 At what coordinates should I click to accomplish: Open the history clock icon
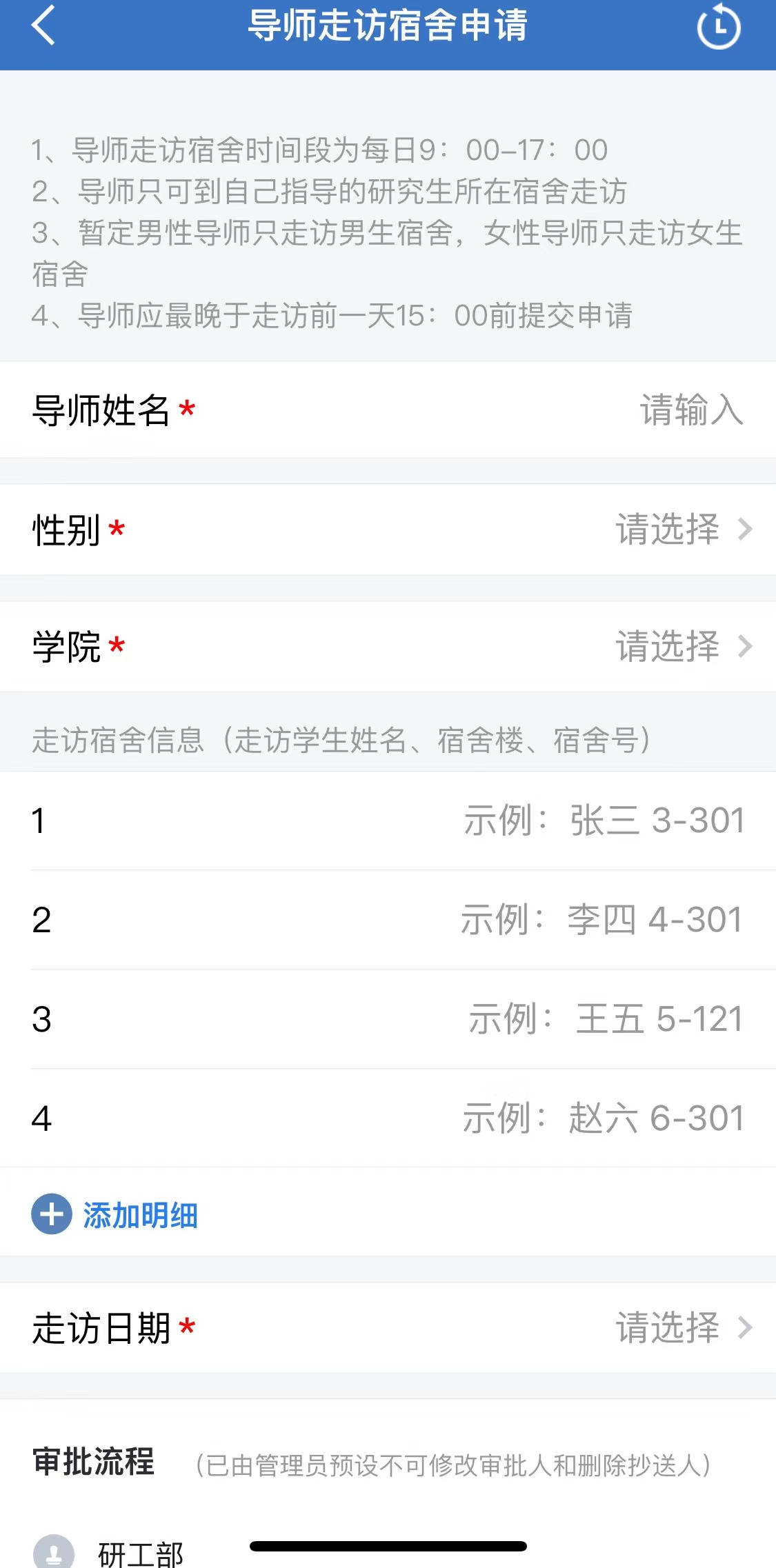click(718, 28)
